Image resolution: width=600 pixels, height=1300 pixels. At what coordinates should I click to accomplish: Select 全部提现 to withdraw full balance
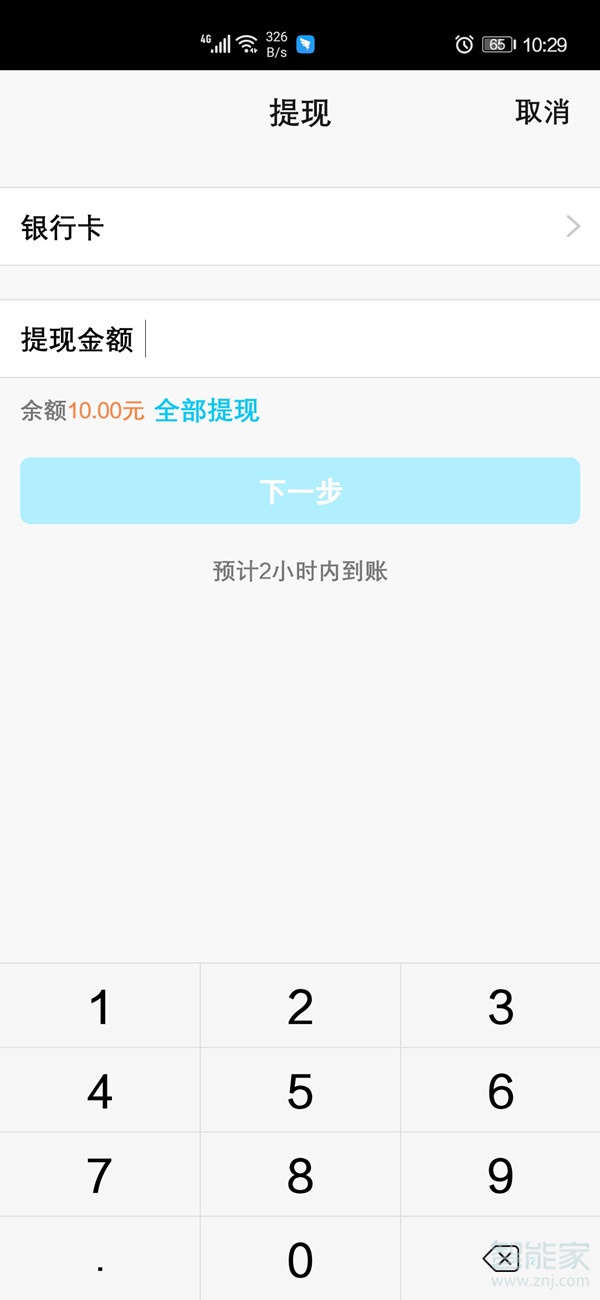click(207, 410)
